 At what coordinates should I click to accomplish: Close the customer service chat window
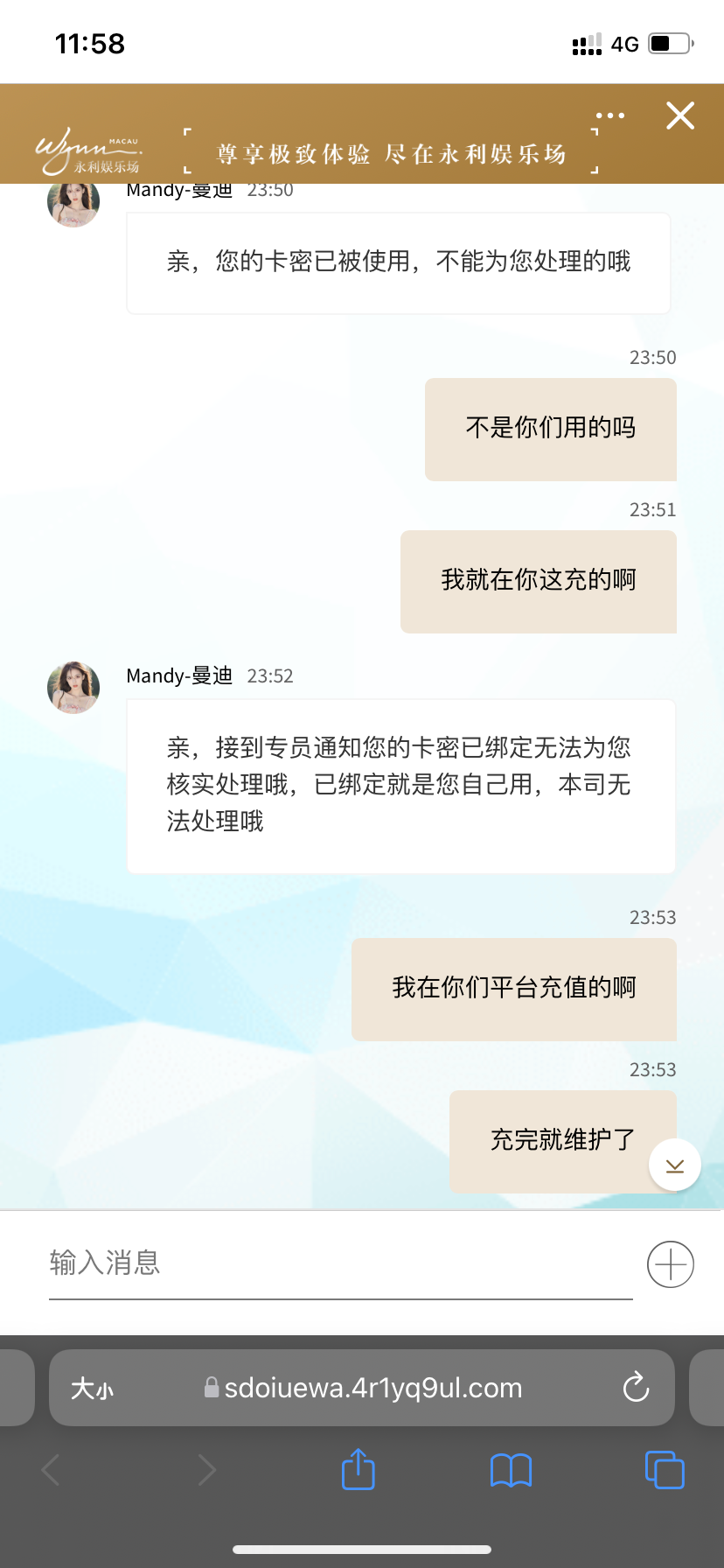click(x=679, y=115)
